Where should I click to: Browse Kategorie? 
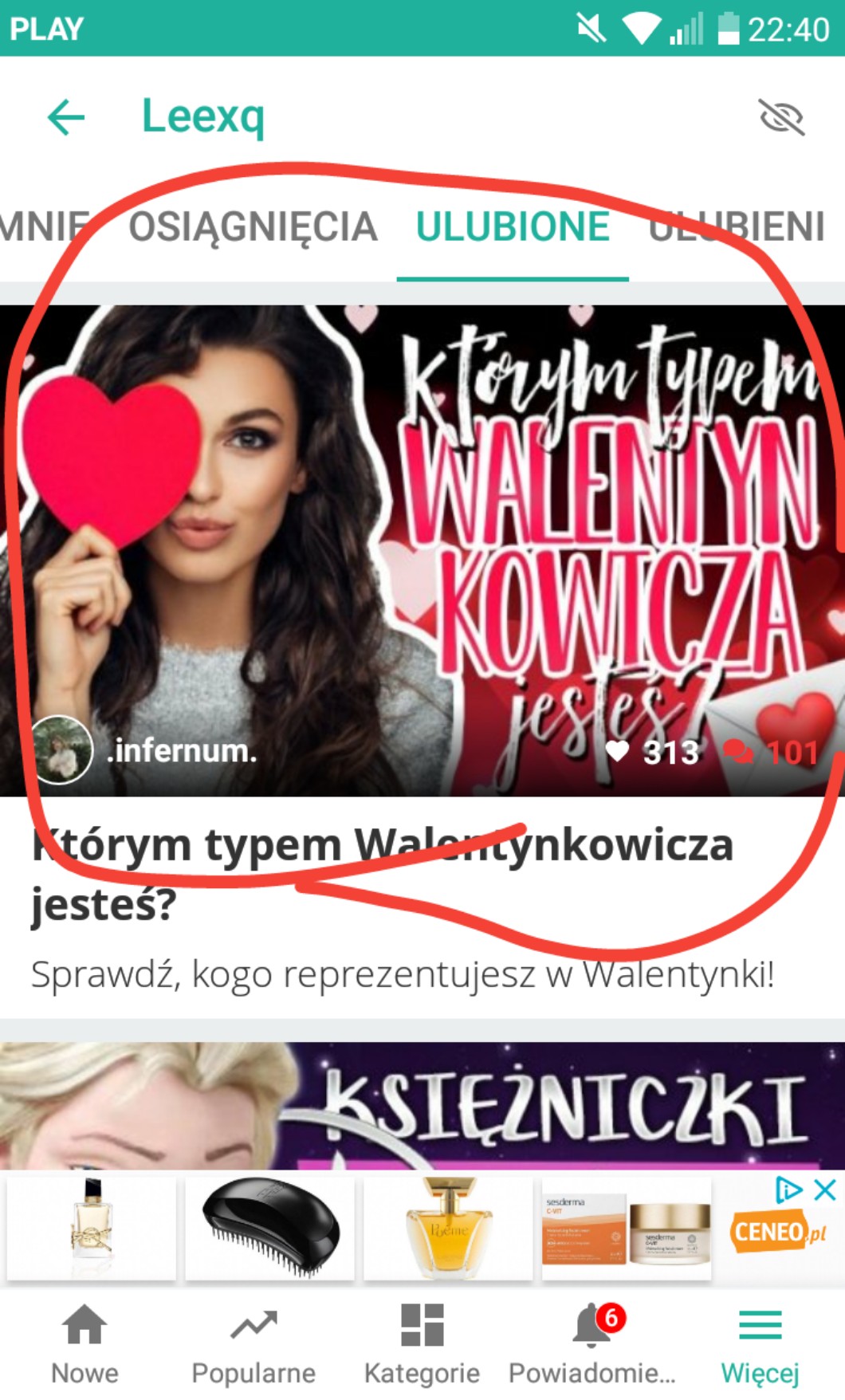pos(422,1344)
